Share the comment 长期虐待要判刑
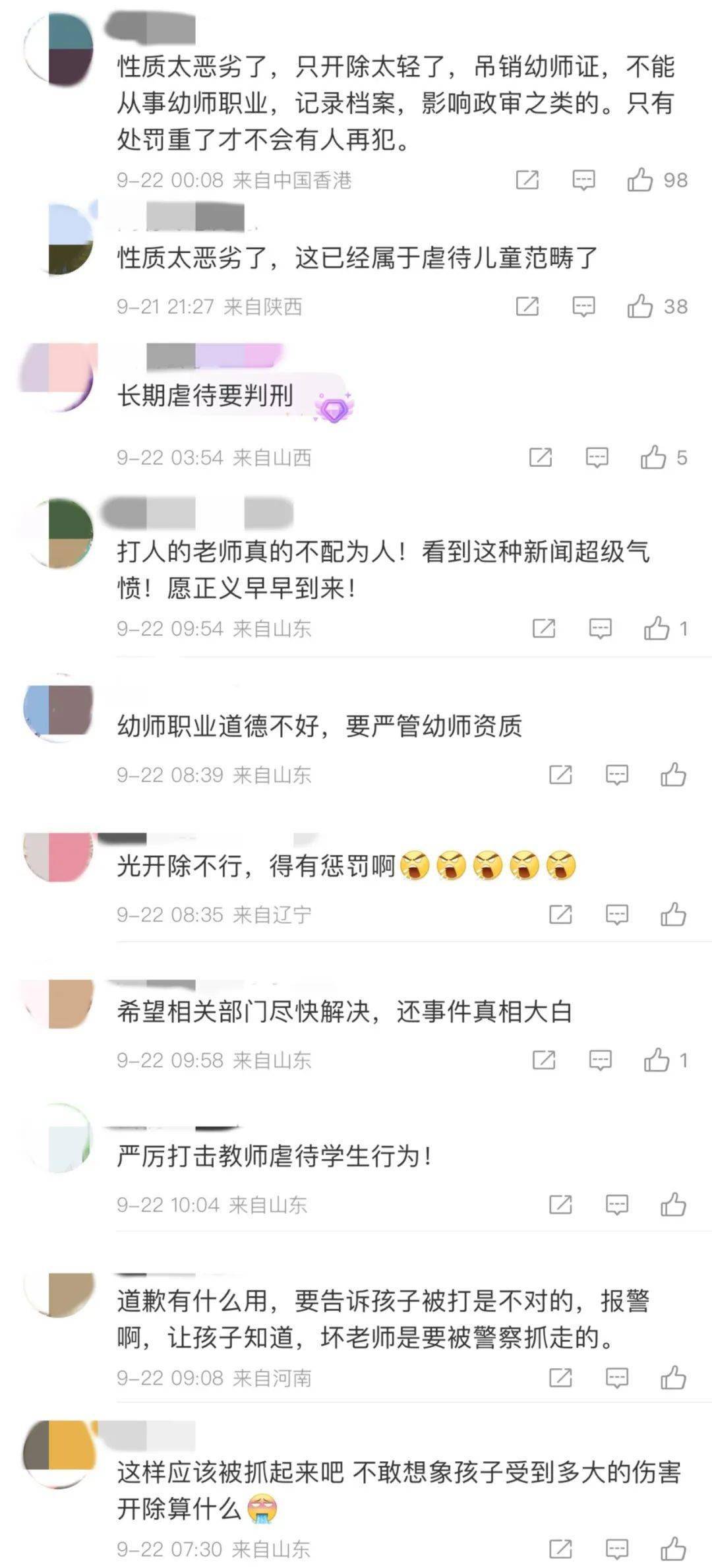This screenshot has width=712, height=1568. click(541, 457)
